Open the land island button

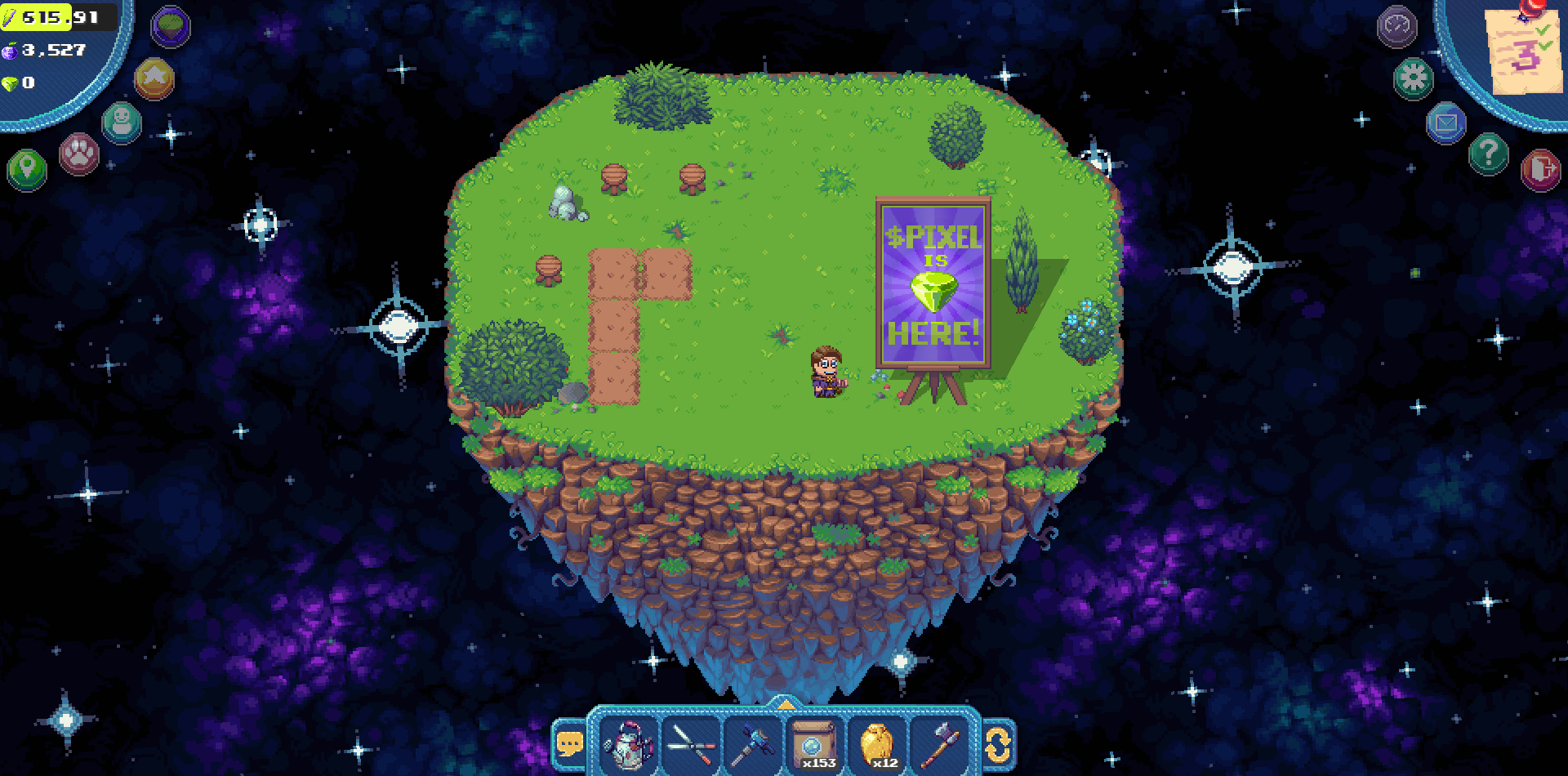pos(170,27)
